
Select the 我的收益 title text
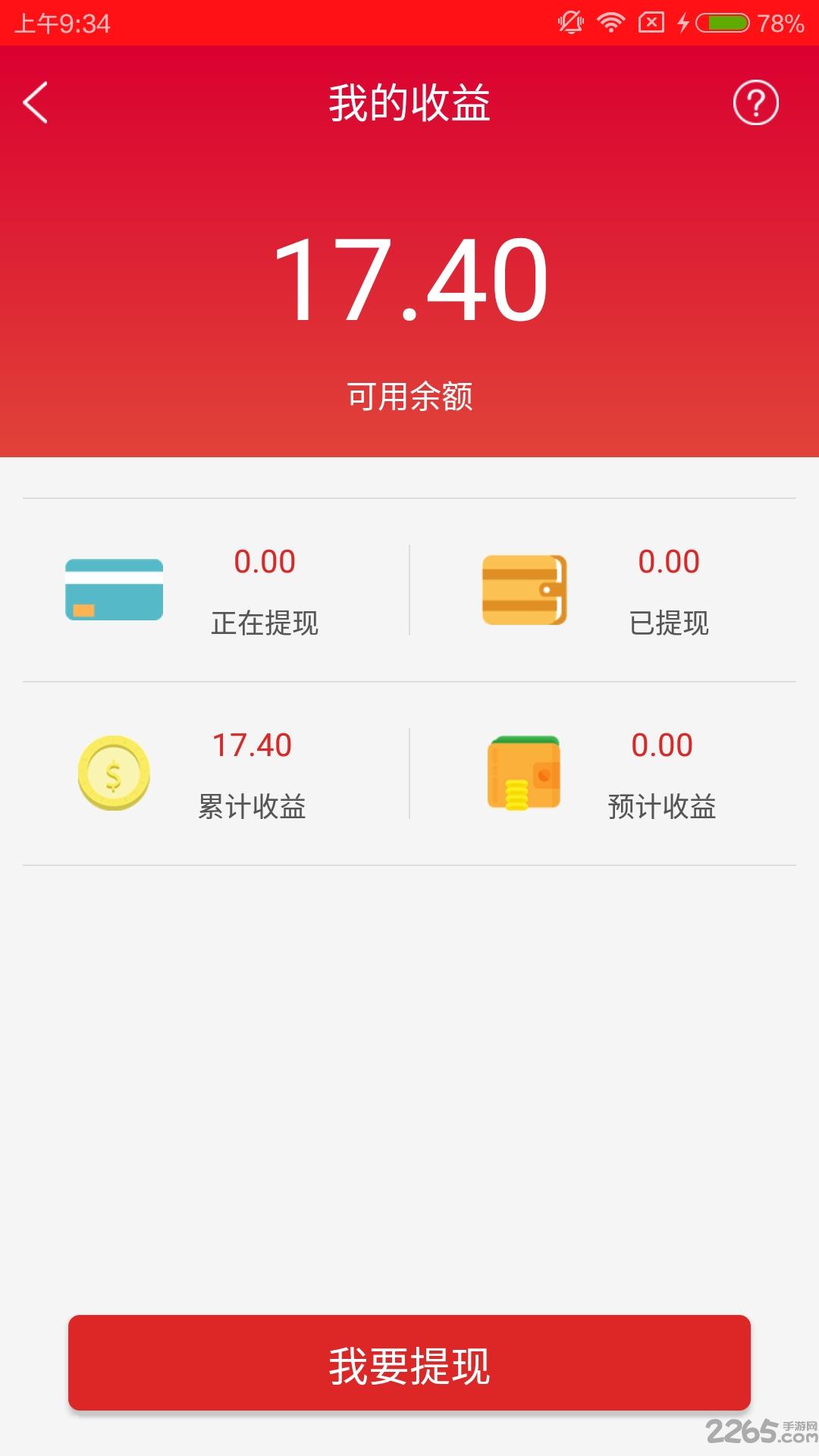[409, 102]
